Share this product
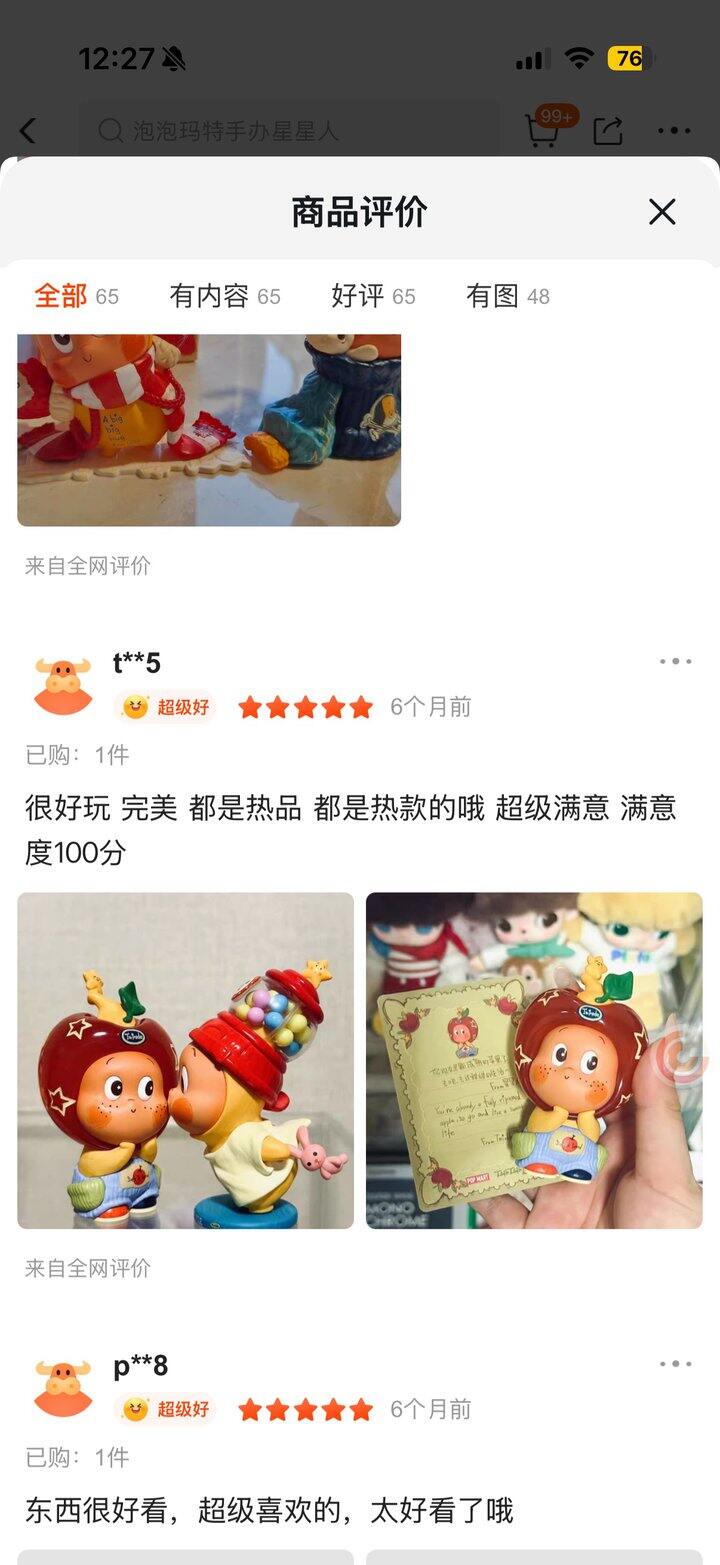Viewport: 720px width, 1565px height. pyautogui.click(x=608, y=131)
